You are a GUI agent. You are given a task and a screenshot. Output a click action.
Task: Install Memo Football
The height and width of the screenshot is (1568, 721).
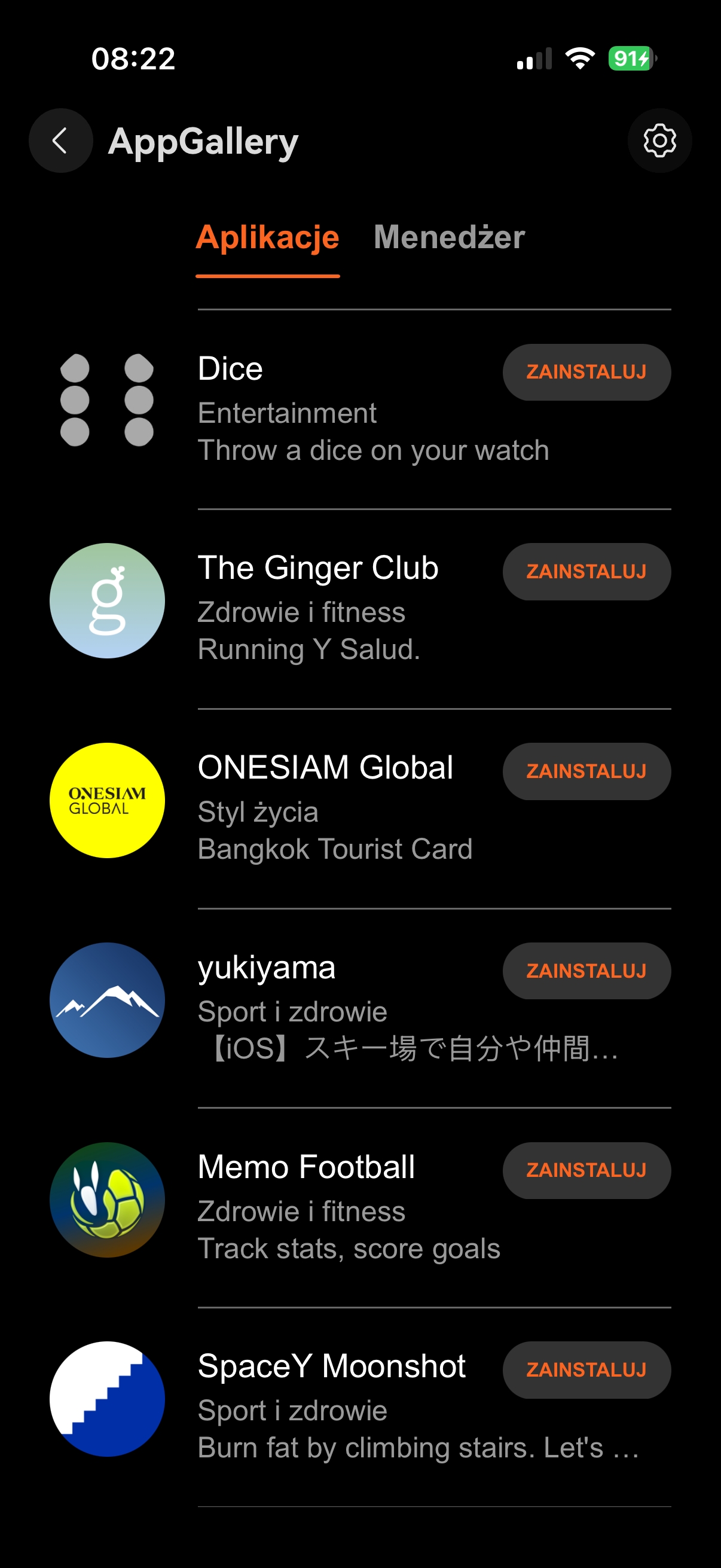[586, 1170]
